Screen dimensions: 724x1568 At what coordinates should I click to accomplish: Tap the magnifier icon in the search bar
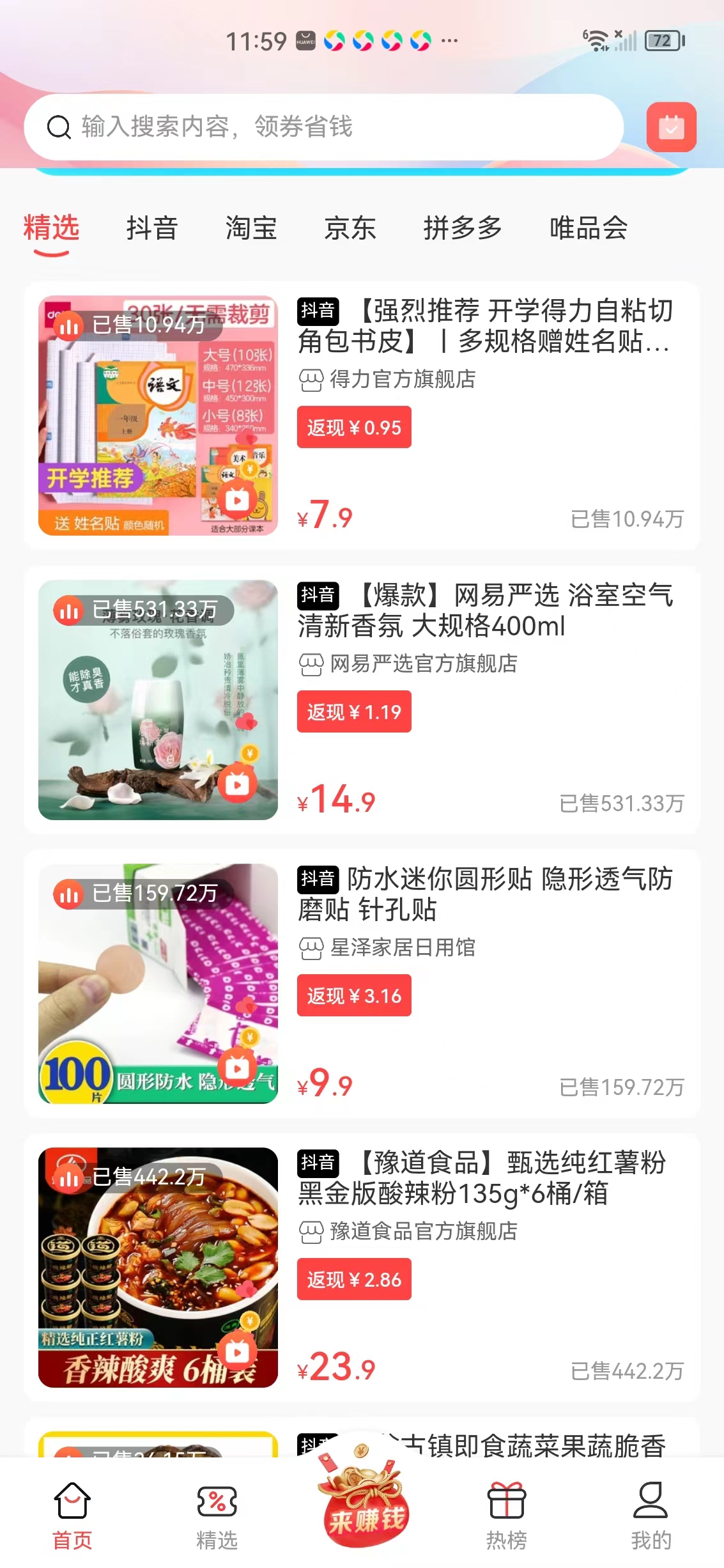59,127
